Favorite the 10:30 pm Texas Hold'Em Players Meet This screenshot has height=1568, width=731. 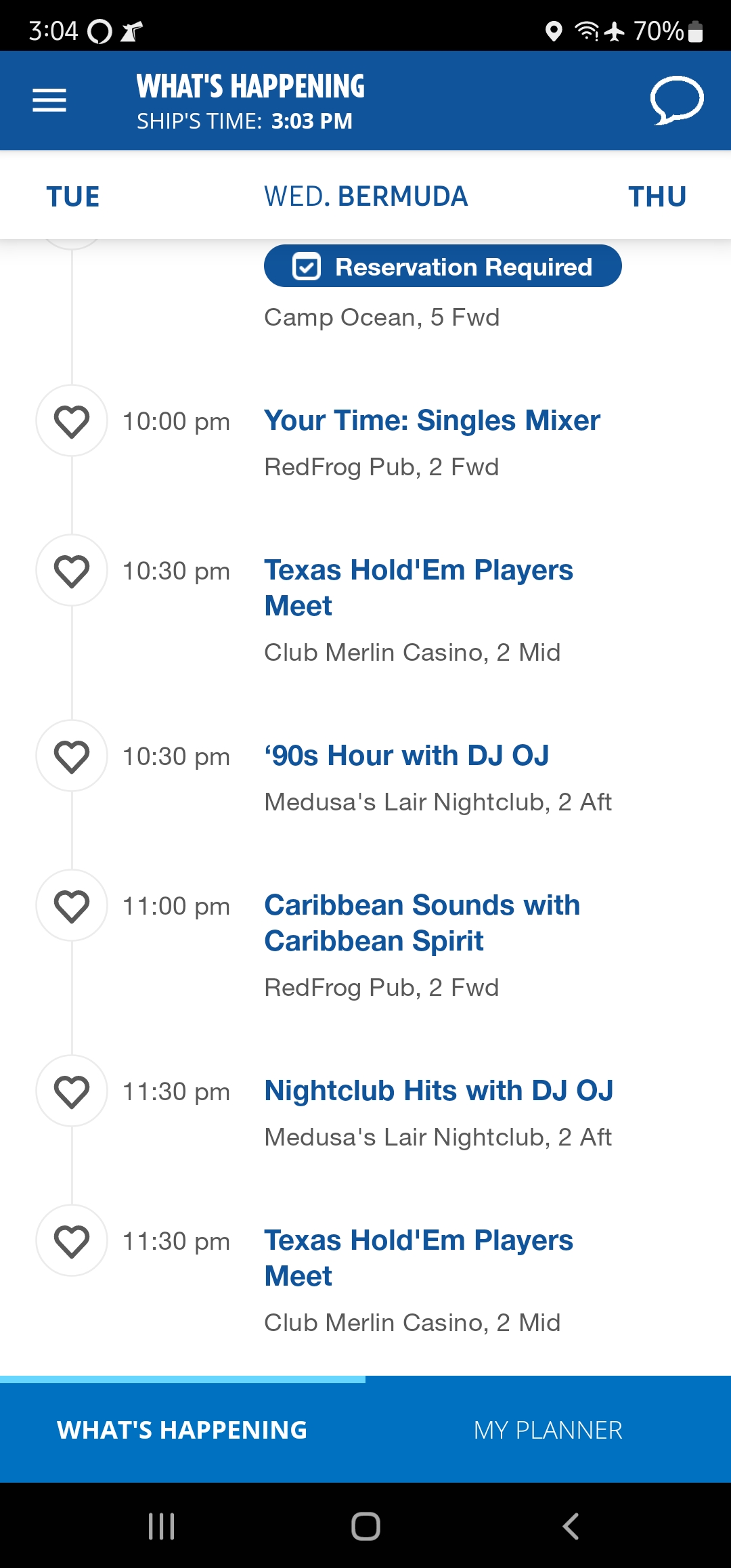click(x=72, y=571)
